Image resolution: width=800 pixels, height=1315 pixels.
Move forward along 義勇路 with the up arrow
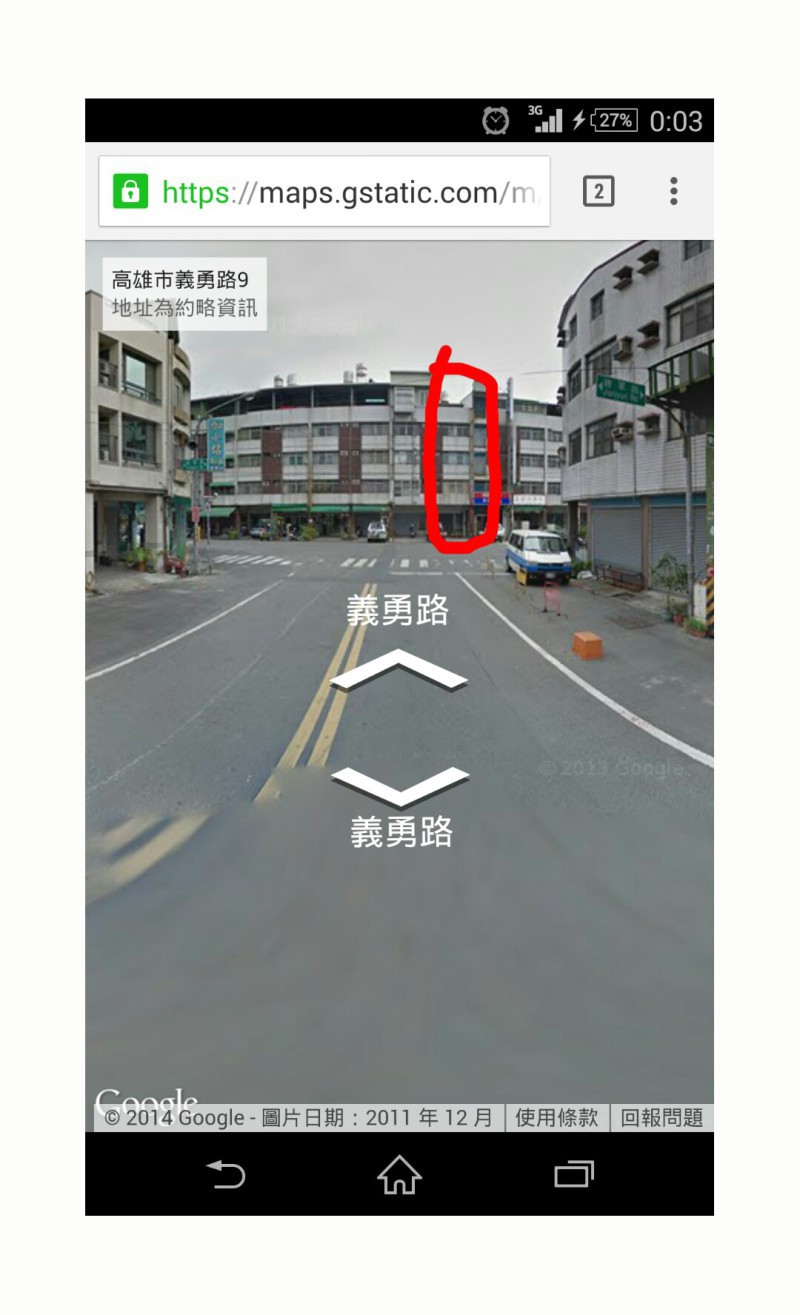pyautogui.click(x=399, y=670)
